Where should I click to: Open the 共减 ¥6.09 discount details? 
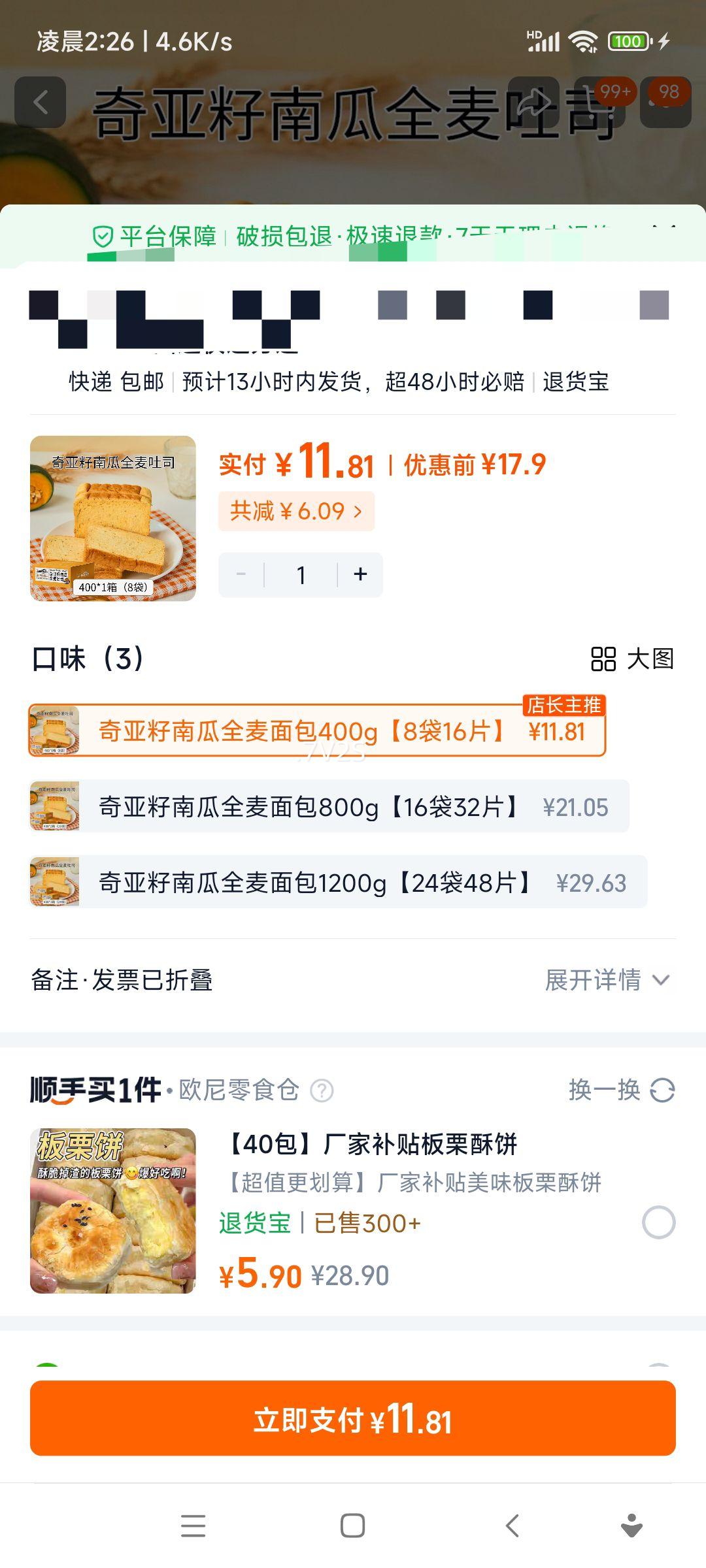(x=296, y=511)
